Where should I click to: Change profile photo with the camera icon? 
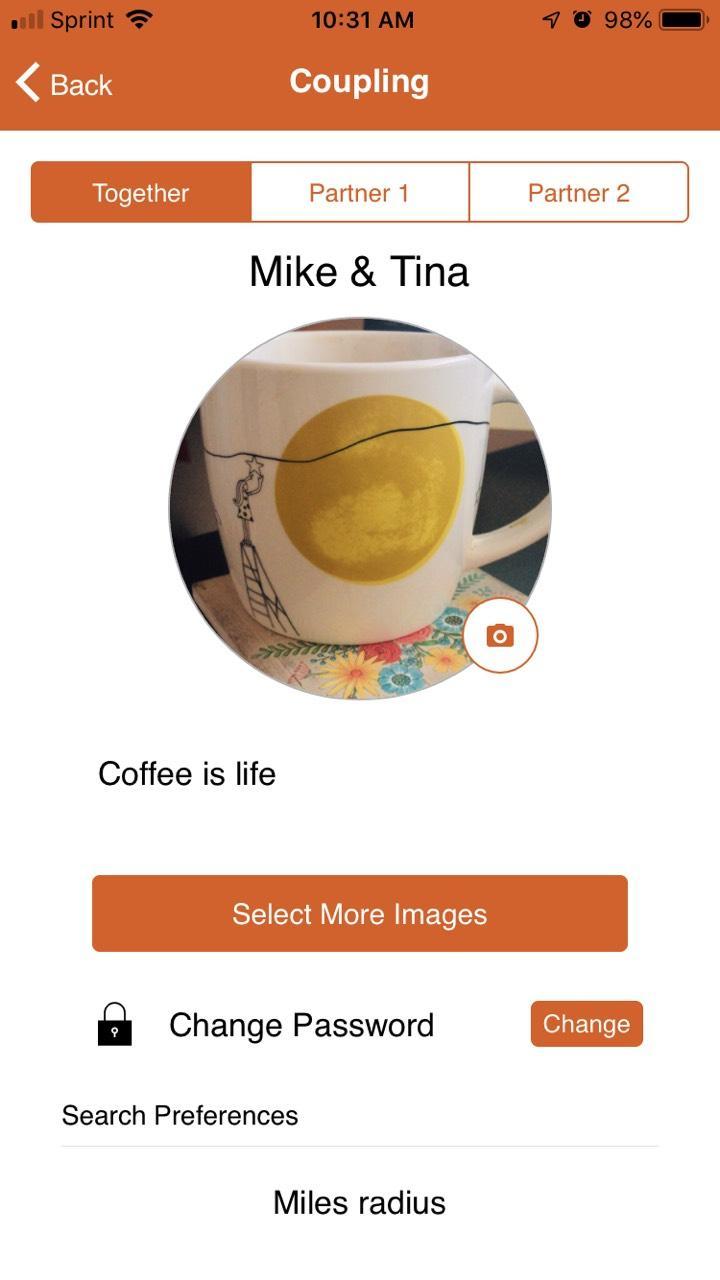[500, 635]
